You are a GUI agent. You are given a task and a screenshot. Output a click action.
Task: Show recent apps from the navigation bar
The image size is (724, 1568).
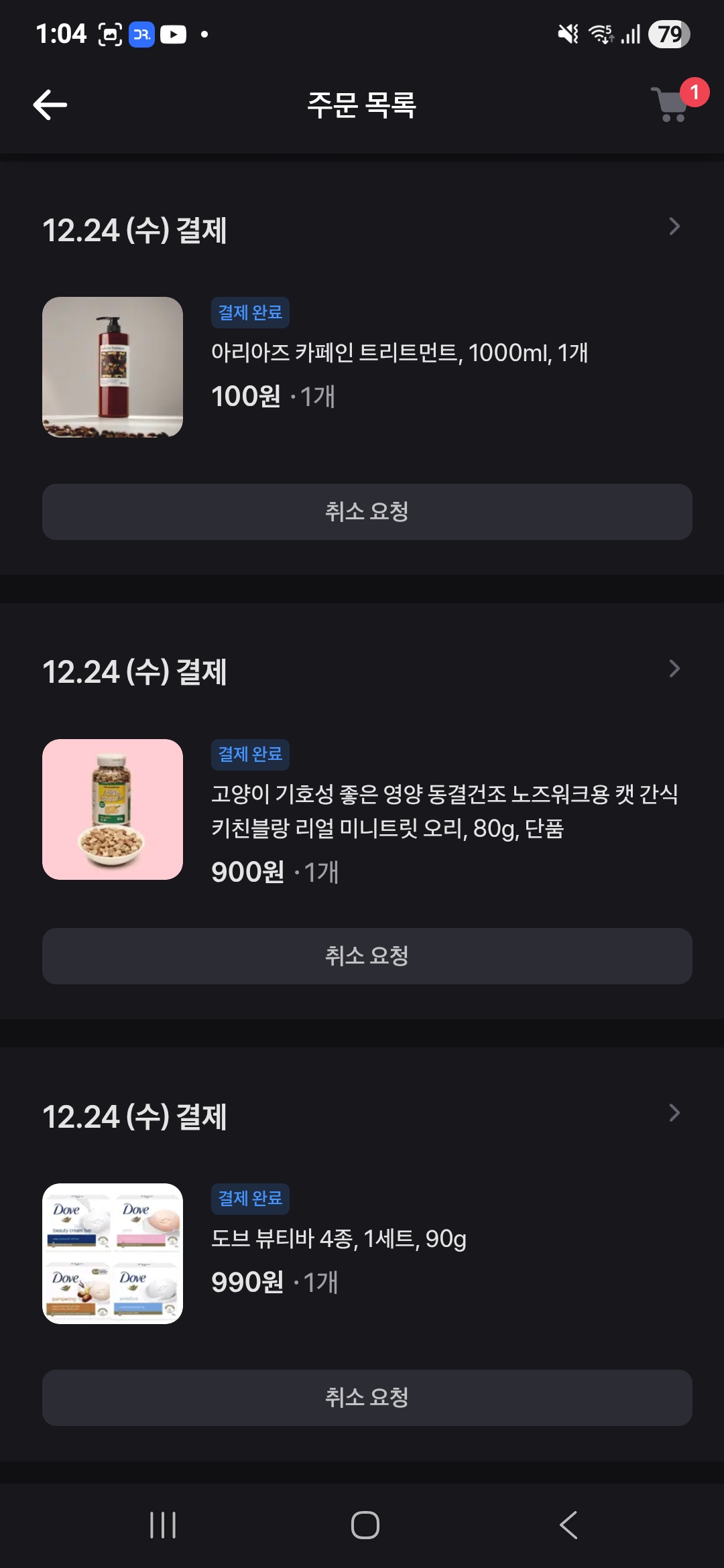pos(163,1526)
